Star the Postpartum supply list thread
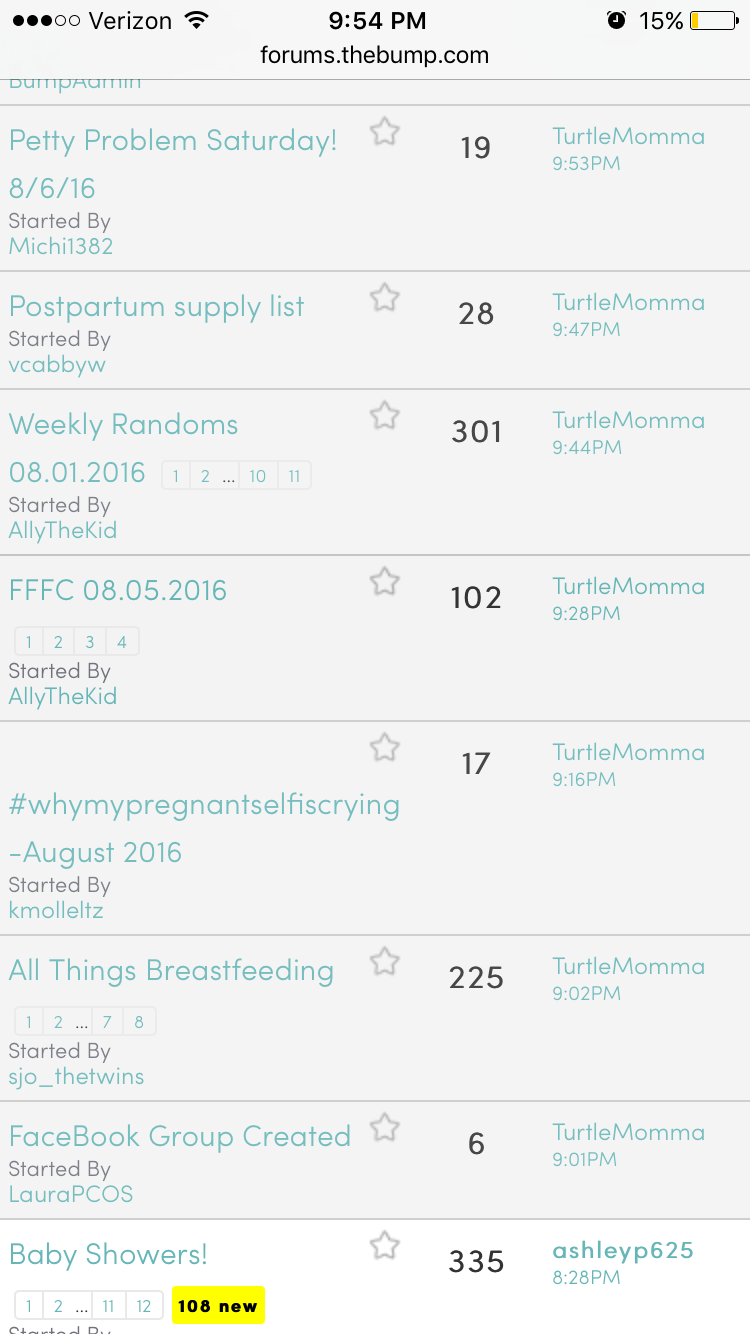This screenshot has height=1334, width=750. (x=384, y=298)
